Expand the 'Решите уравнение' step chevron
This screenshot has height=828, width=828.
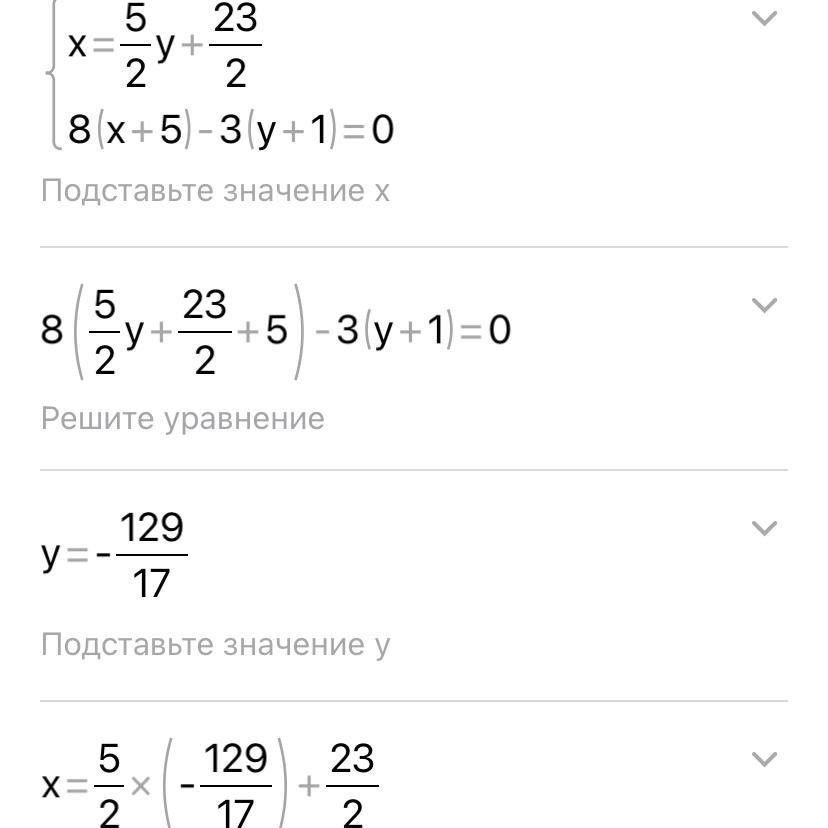click(x=764, y=305)
